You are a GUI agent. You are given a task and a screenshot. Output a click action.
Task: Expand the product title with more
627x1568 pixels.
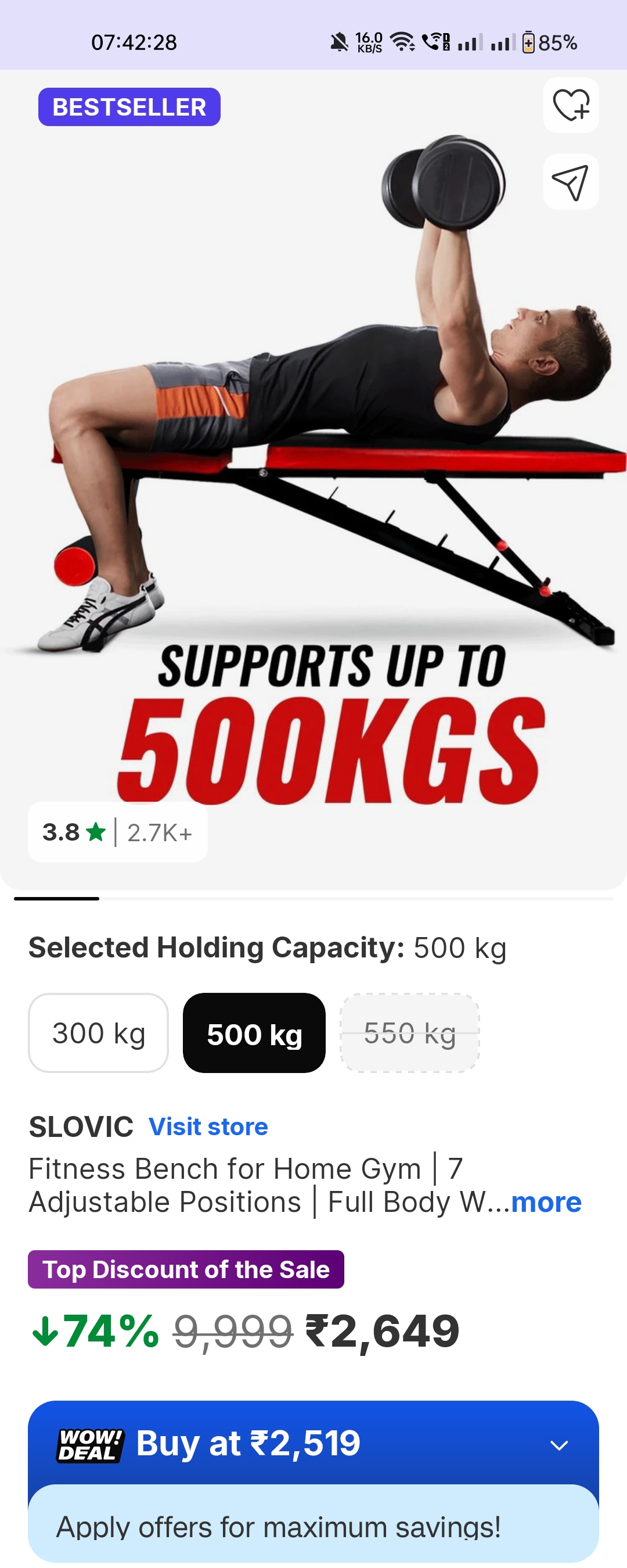pos(546,1202)
